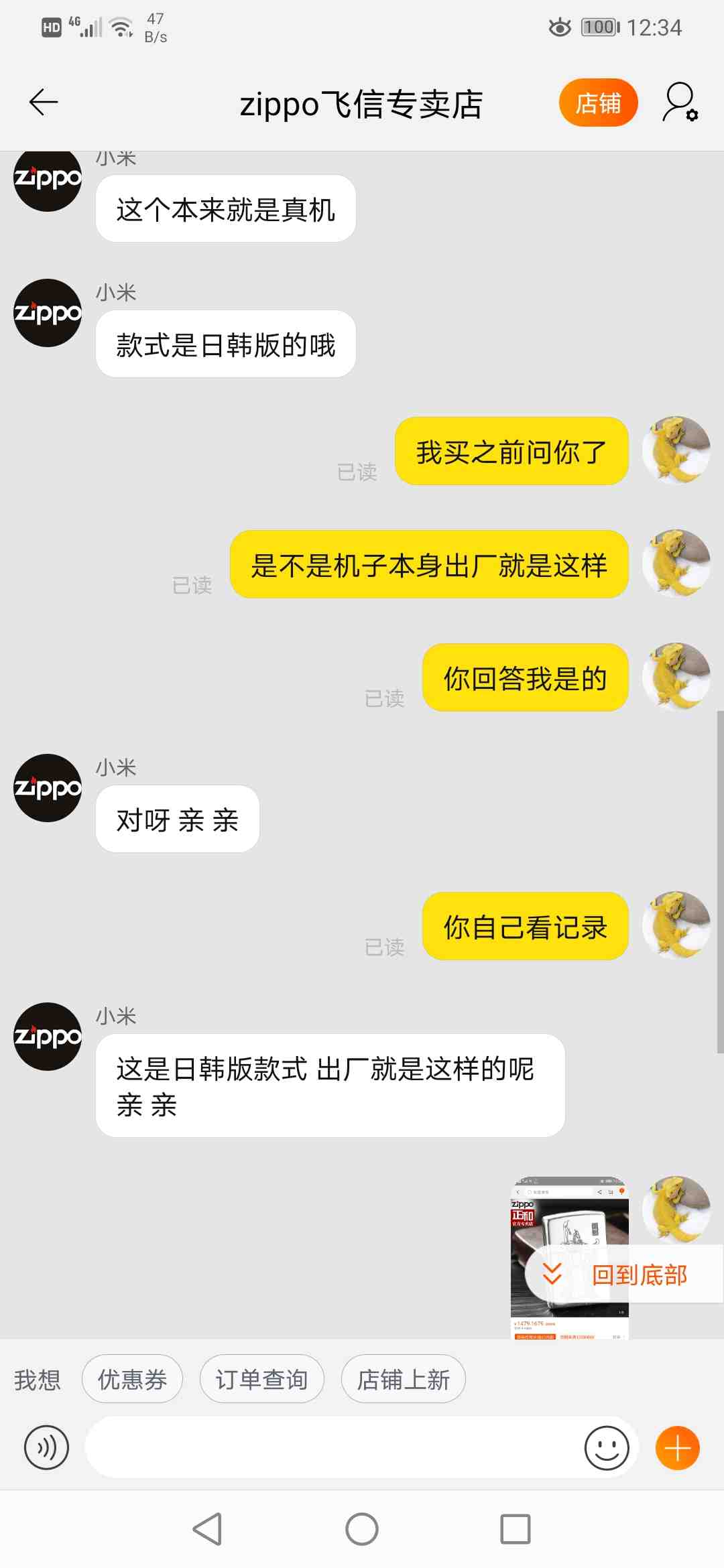Open the plus attachment menu
The width and height of the screenshot is (724, 1568).
point(677,1447)
